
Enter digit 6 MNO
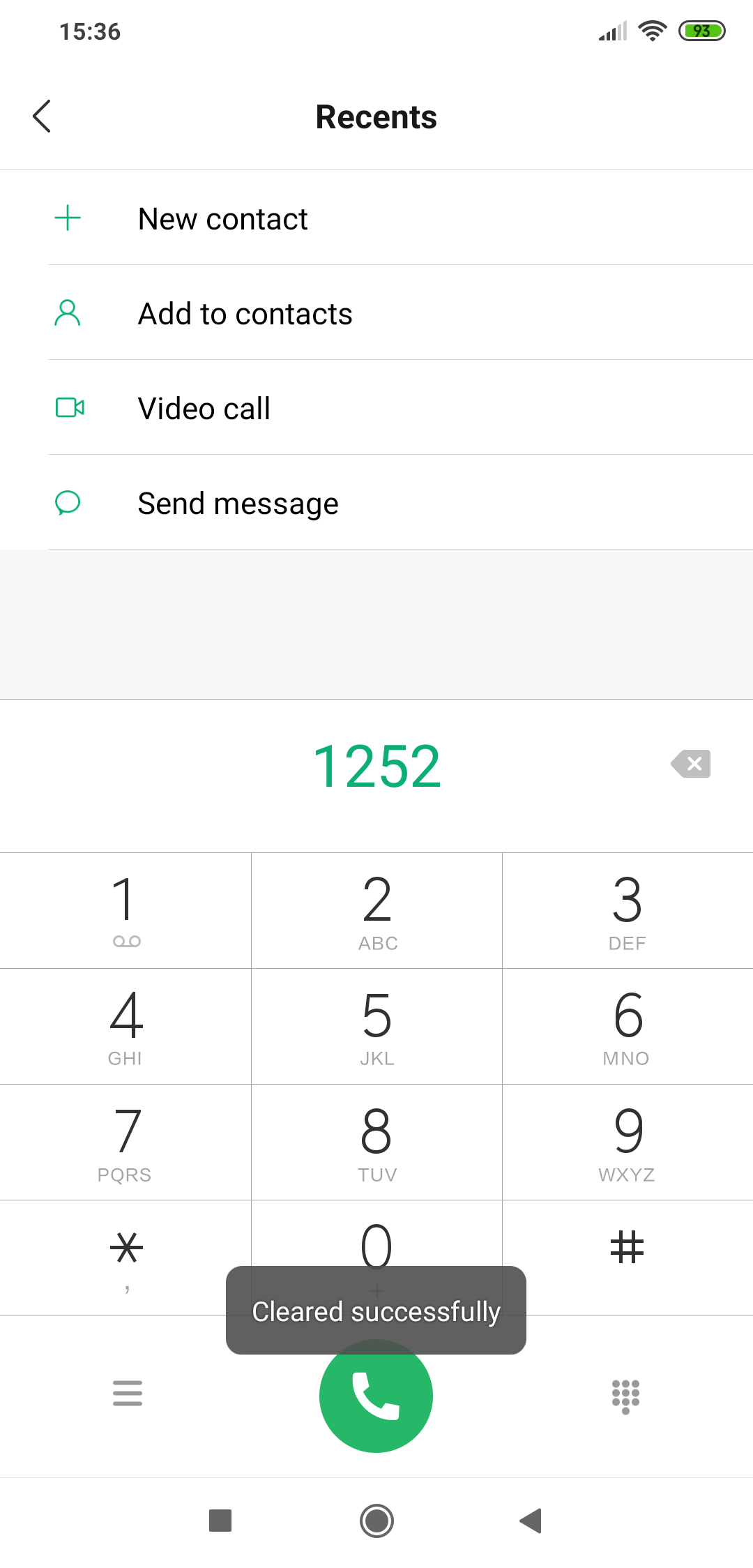click(627, 1027)
